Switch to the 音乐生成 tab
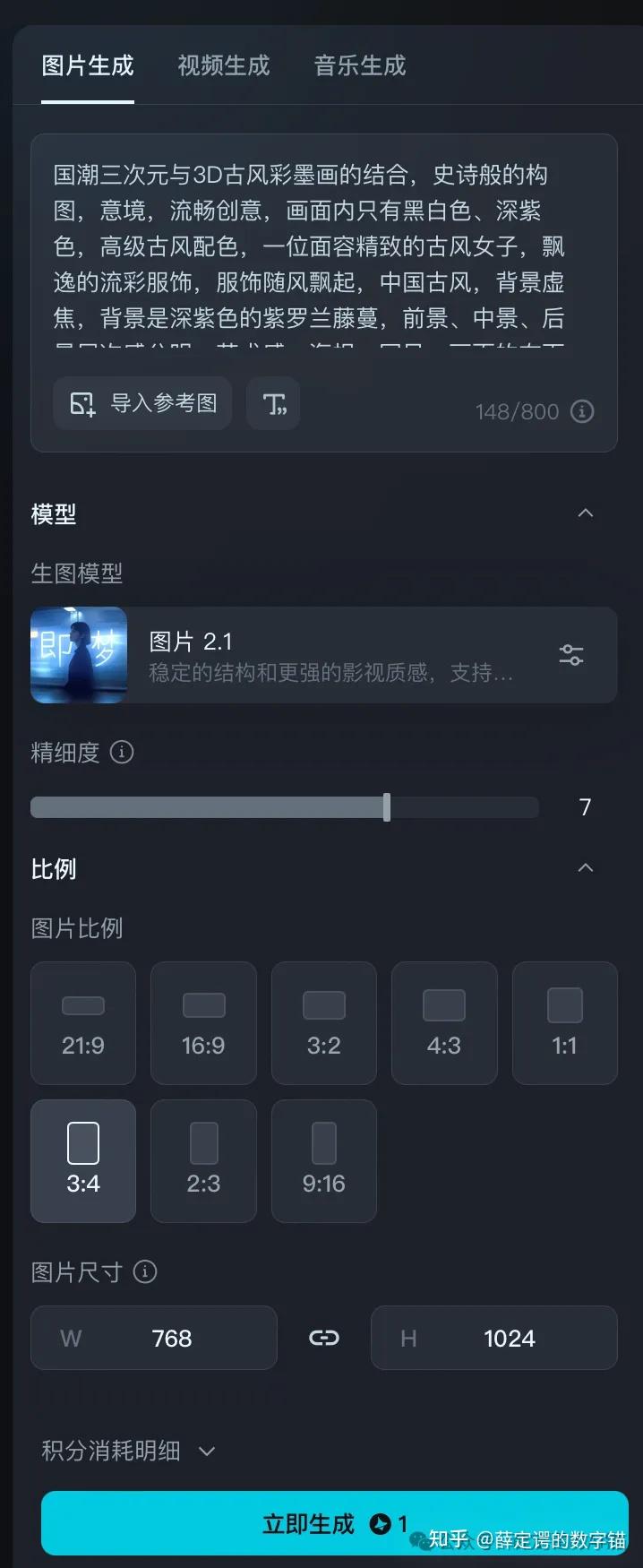 coord(359,65)
